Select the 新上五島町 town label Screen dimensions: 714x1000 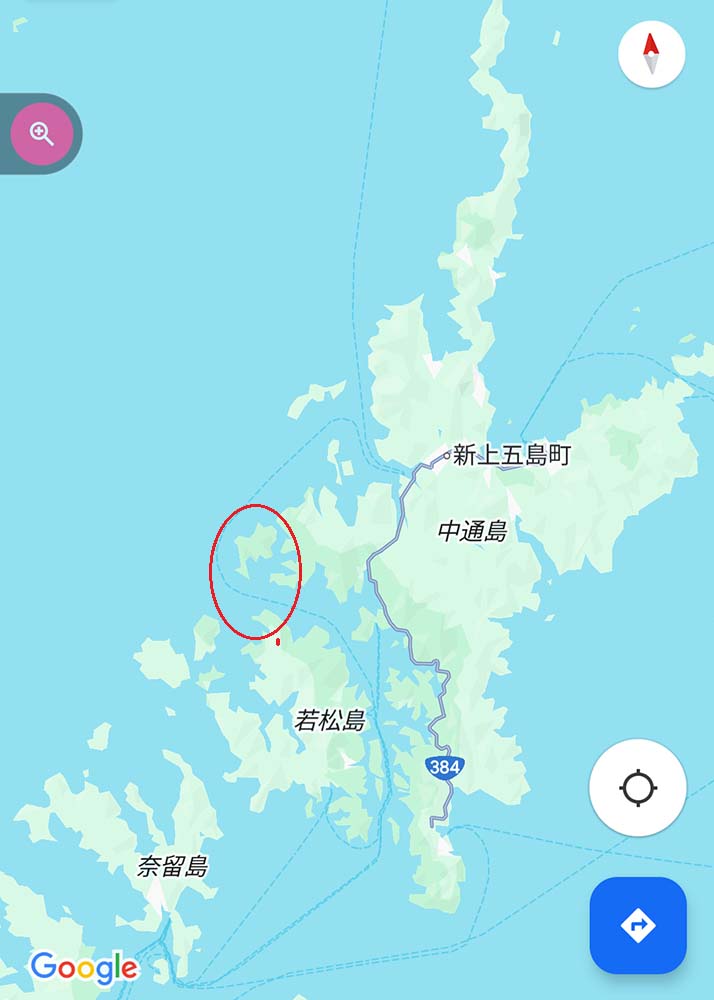(510, 456)
